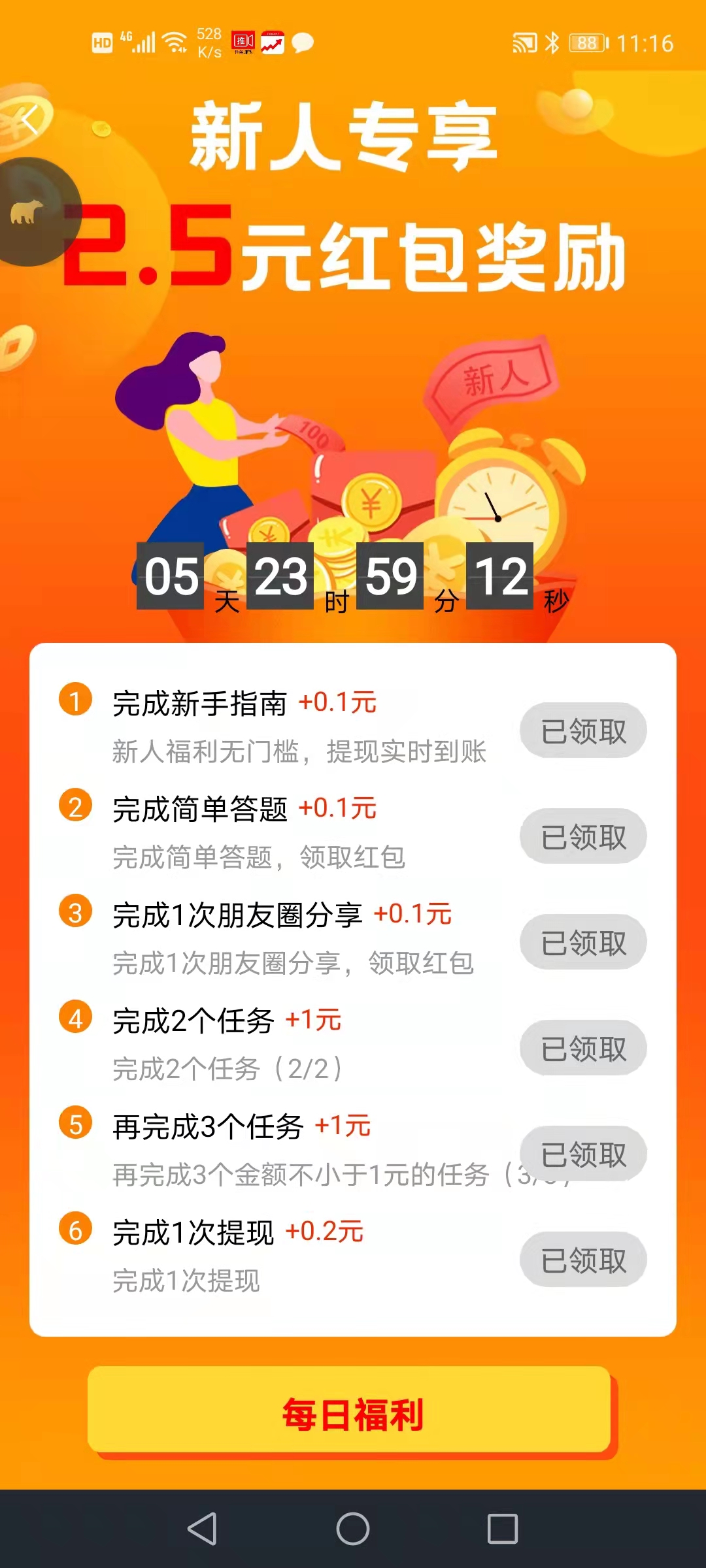
Task: Tap 已领取 for 完成1次朋友圈分享
Action: [583, 942]
